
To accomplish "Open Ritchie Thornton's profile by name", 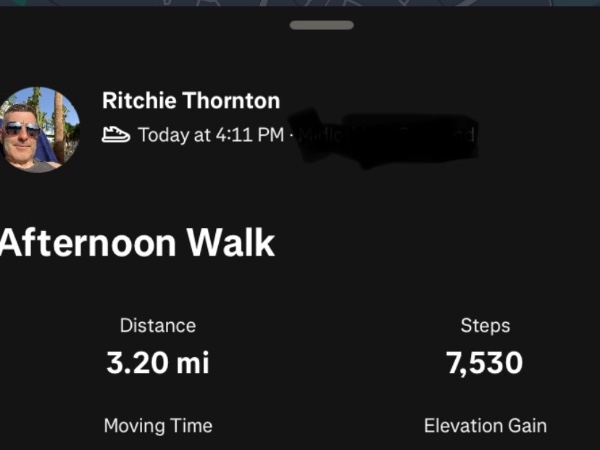I will pos(190,101).
